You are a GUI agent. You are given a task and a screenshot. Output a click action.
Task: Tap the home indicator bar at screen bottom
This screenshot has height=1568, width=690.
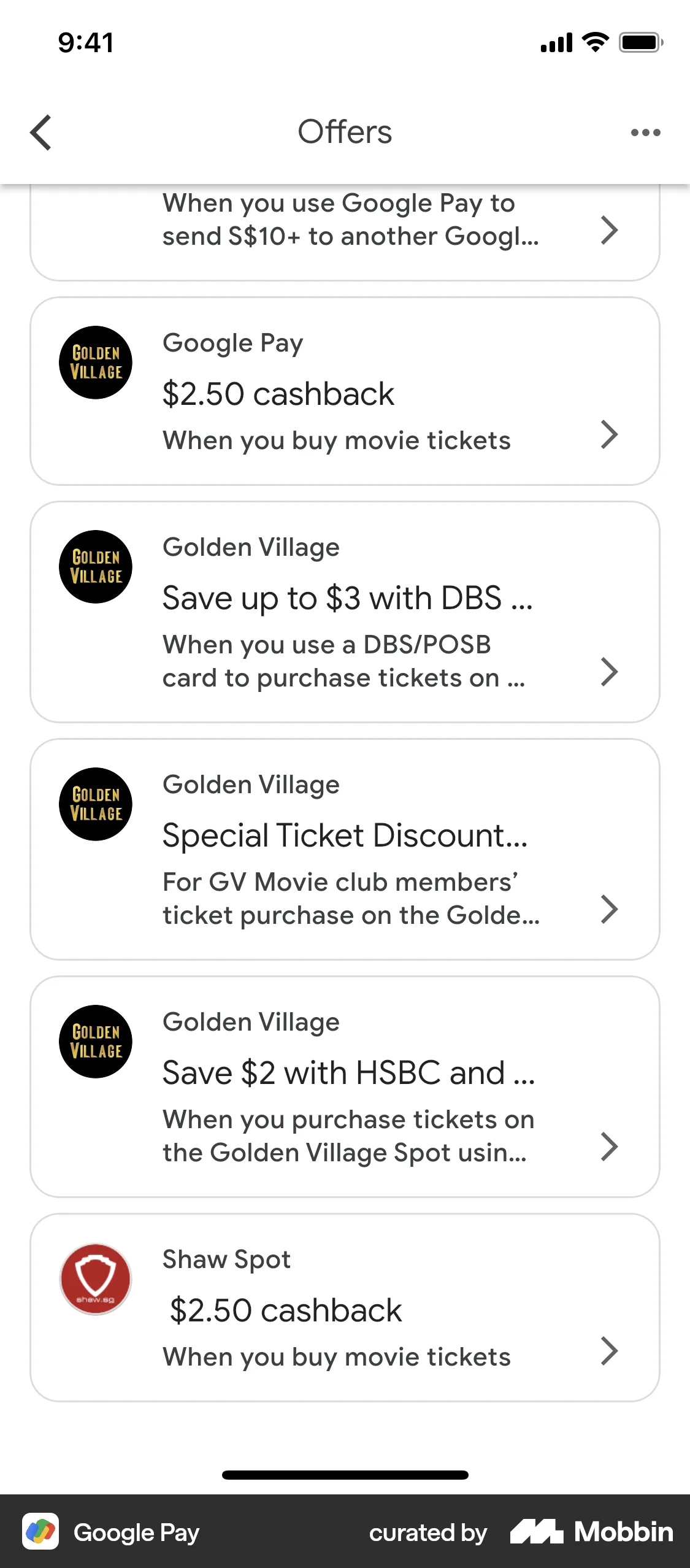click(x=345, y=1475)
